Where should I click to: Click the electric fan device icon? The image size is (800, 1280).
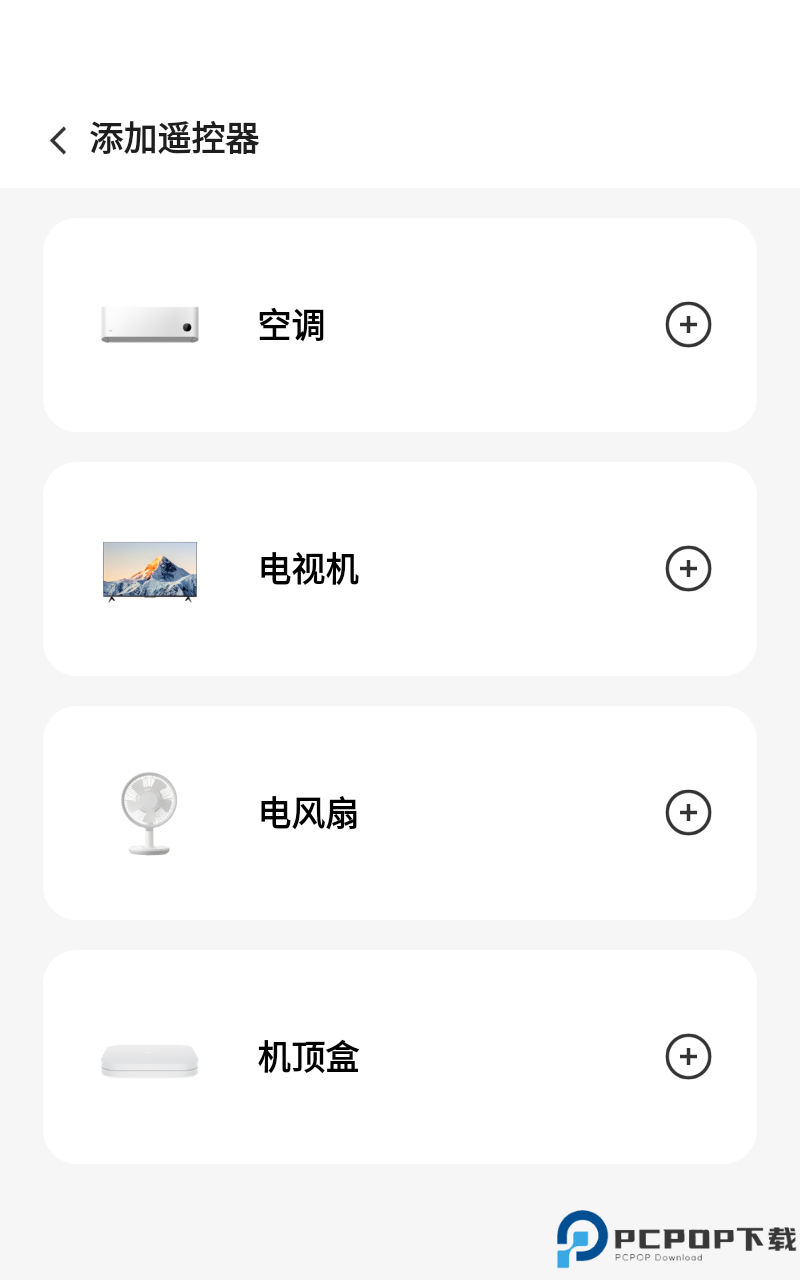click(150, 813)
